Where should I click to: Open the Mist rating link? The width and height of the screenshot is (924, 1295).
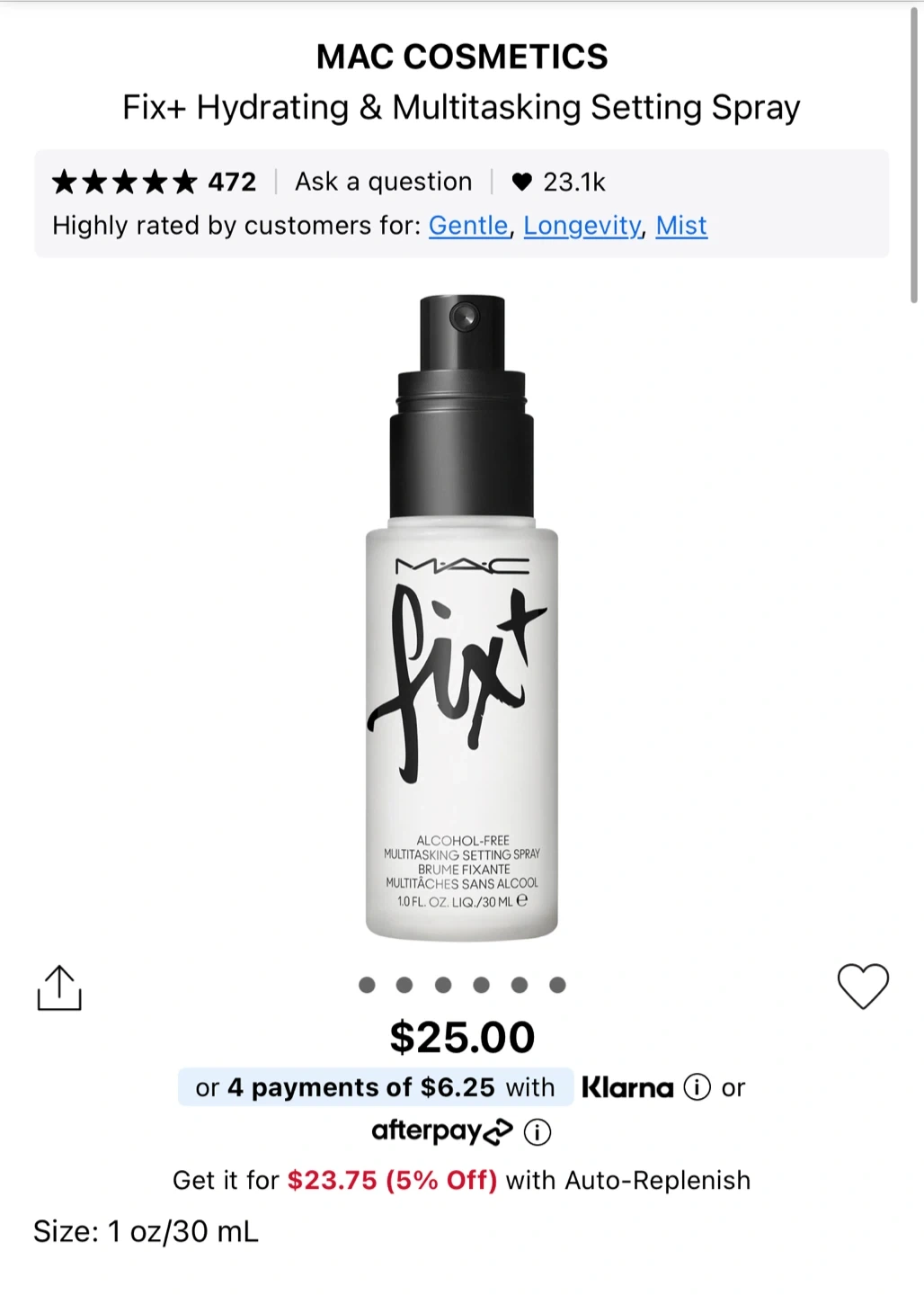coord(681,226)
